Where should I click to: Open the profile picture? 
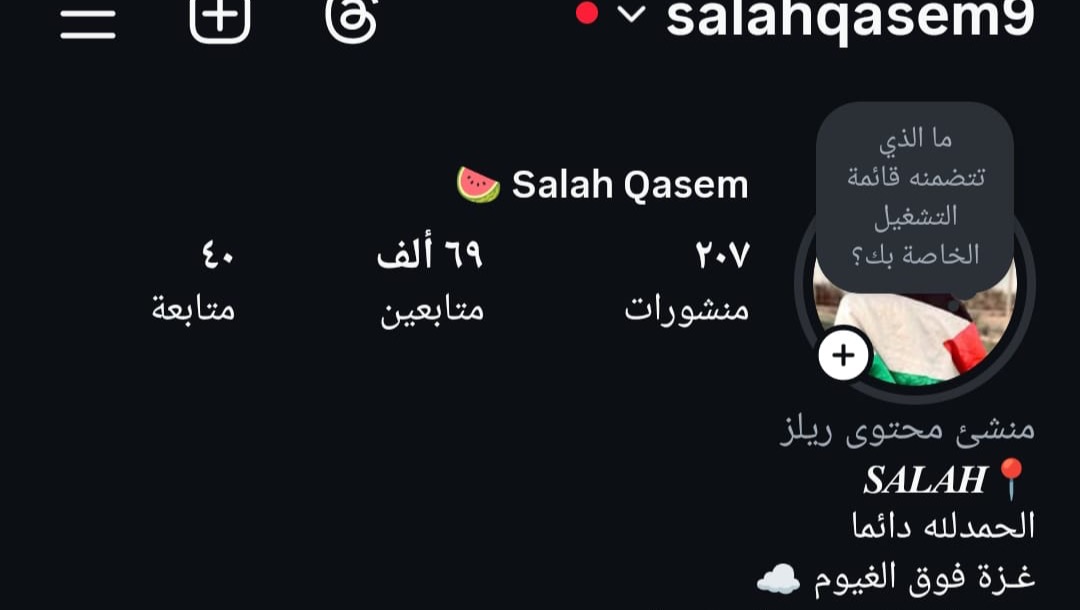pos(940,330)
